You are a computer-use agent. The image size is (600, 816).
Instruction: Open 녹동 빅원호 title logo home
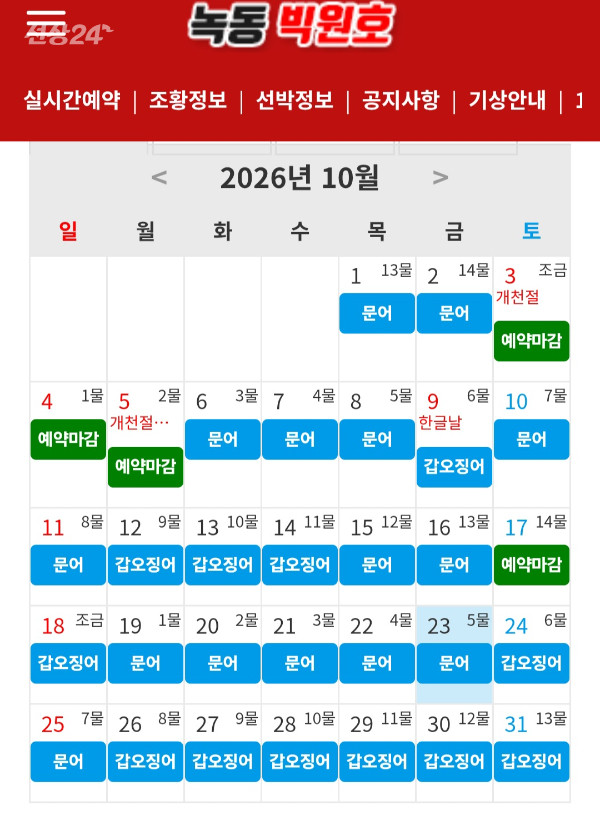(x=291, y=25)
